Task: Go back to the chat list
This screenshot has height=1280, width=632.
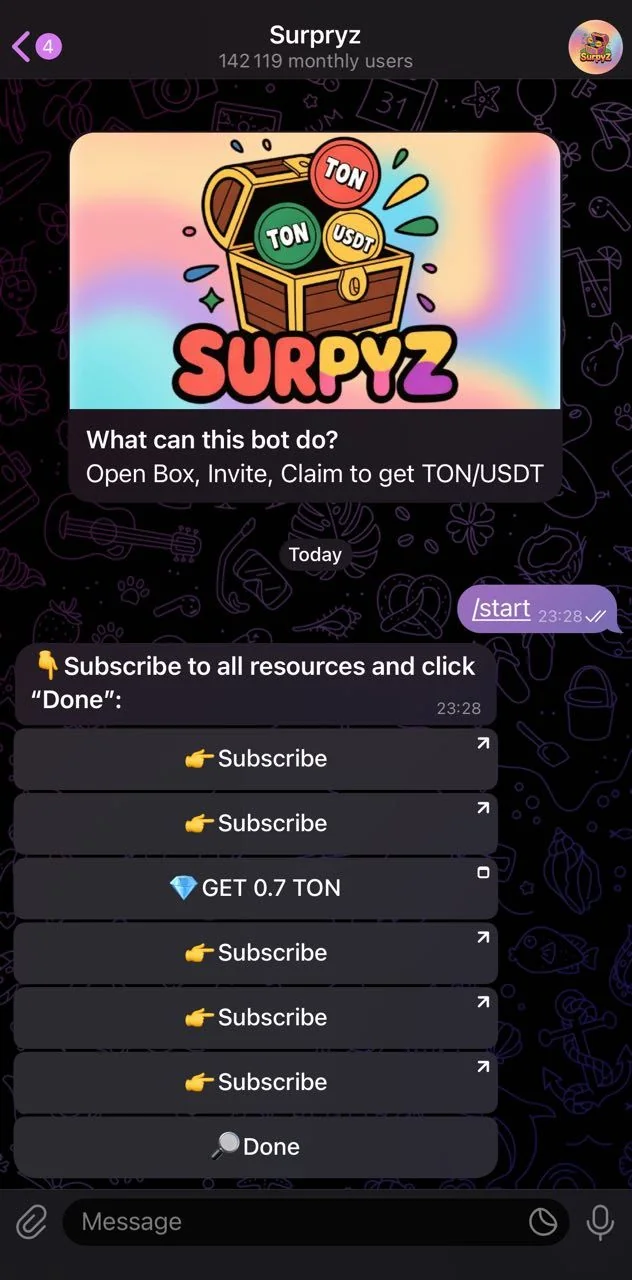Action: (x=36, y=46)
